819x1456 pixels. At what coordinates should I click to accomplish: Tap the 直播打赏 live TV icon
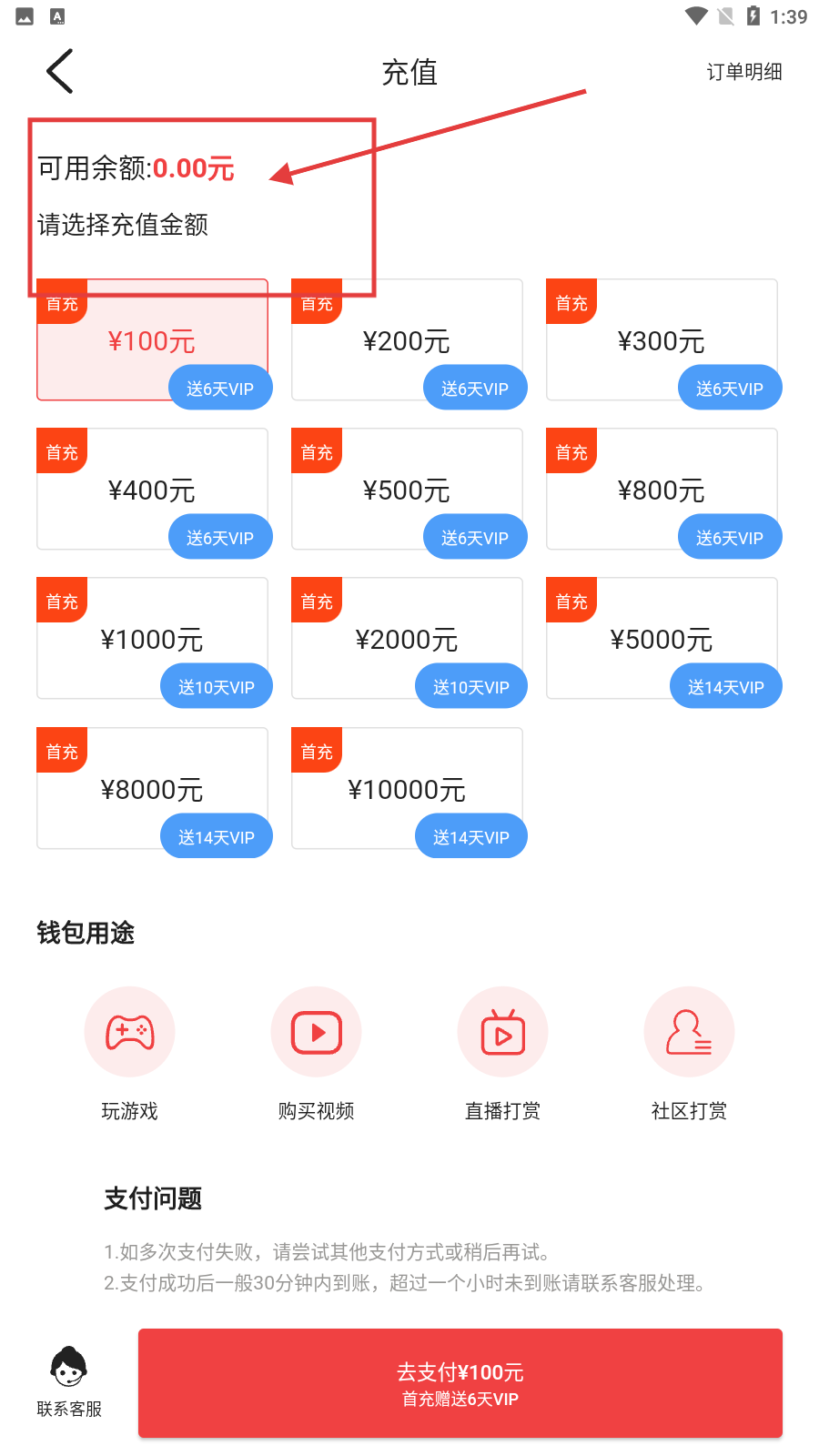(x=502, y=1031)
